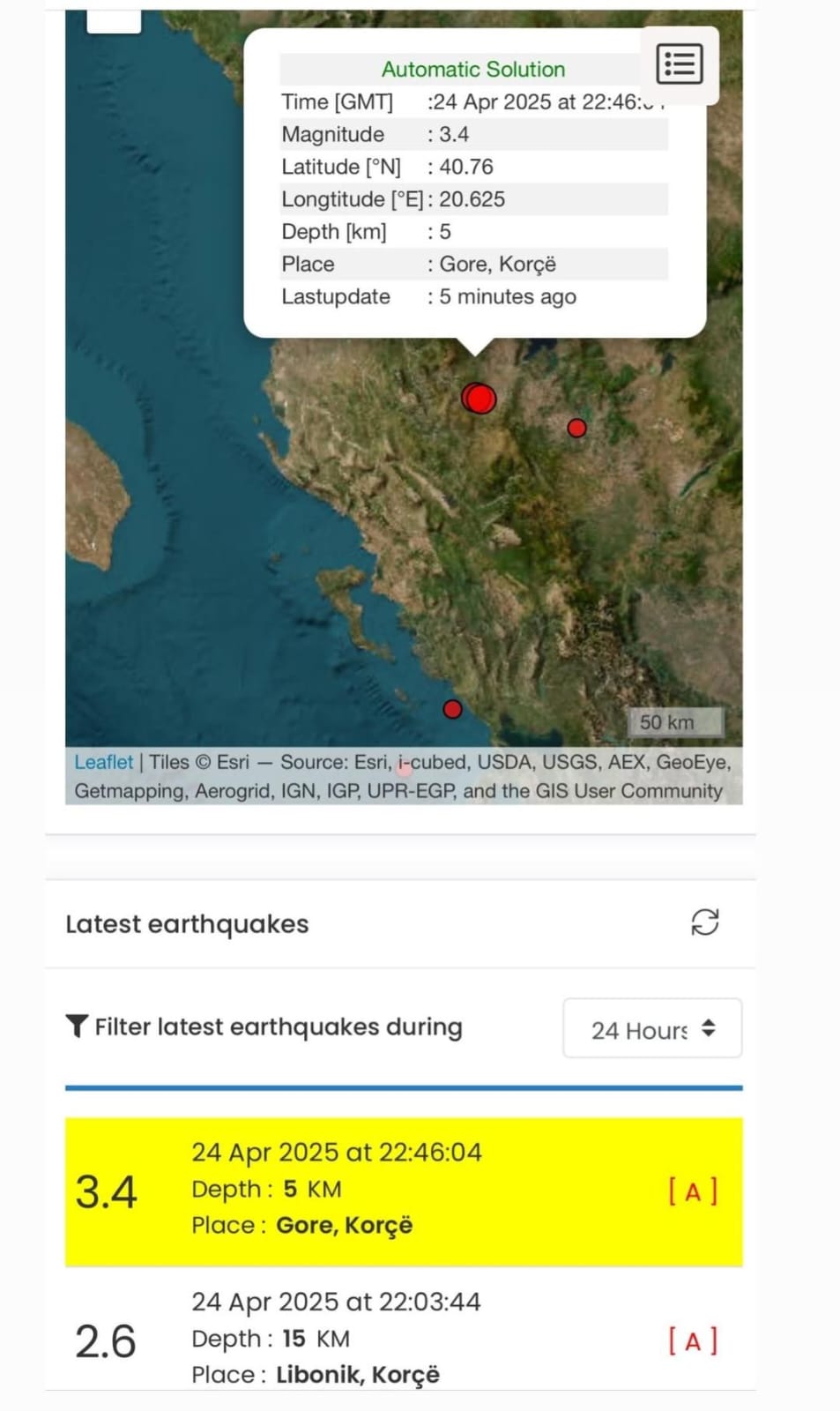Viewport: 840px width, 1411px height.
Task: Select the red marker near the coast
Action: tap(452, 709)
